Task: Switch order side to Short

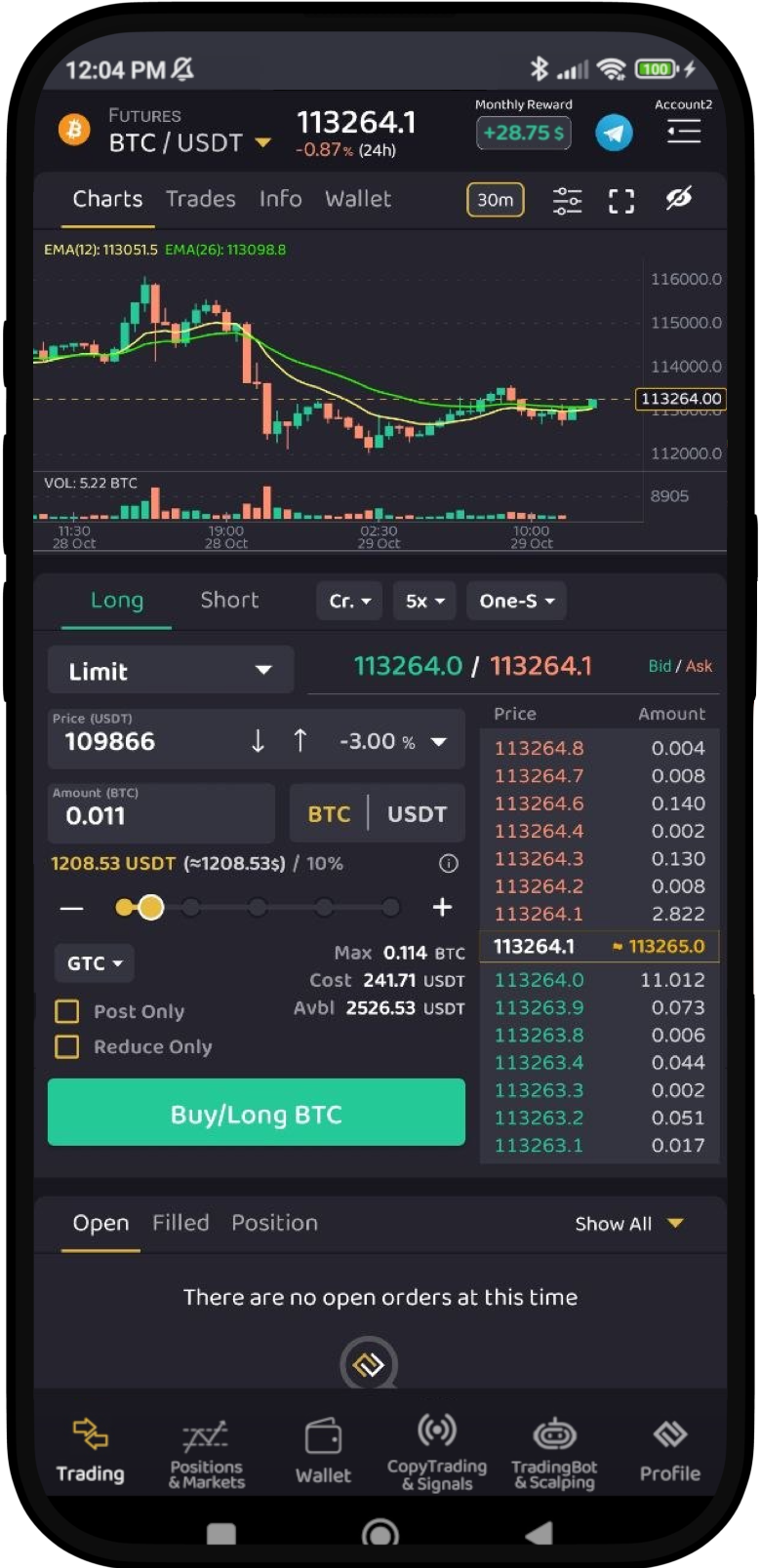Action: [229, 600]
